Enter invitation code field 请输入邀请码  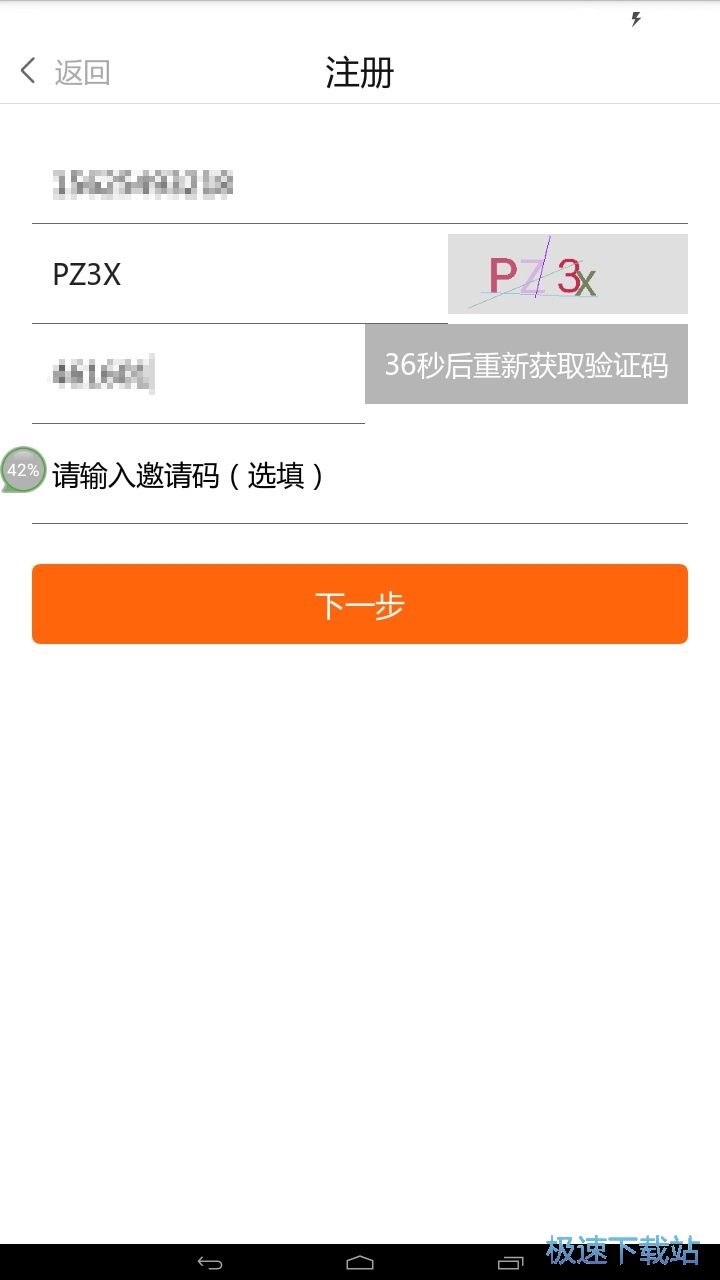[x=360, y=474]
